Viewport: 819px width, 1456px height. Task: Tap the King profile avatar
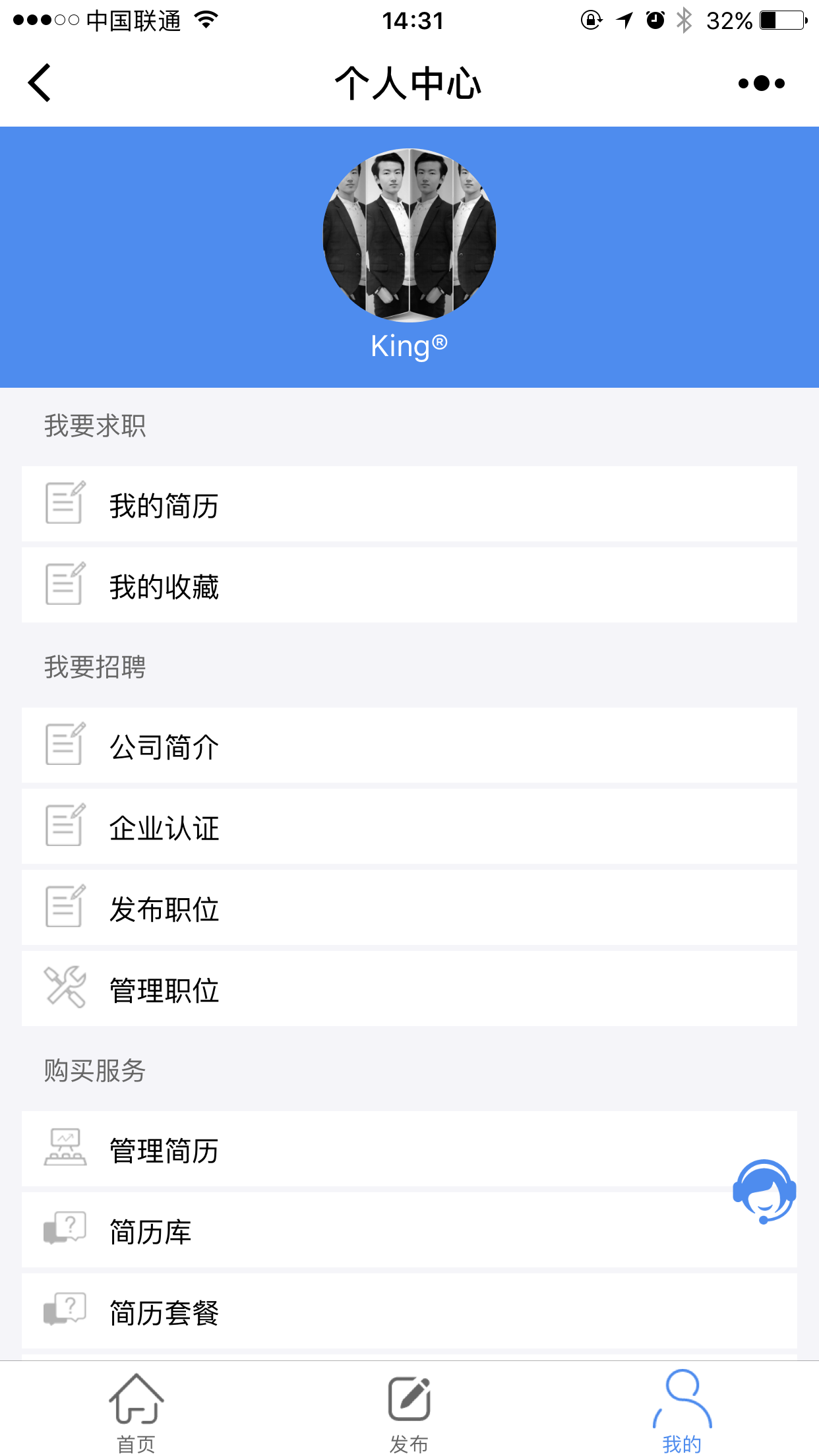click(409, 235)
